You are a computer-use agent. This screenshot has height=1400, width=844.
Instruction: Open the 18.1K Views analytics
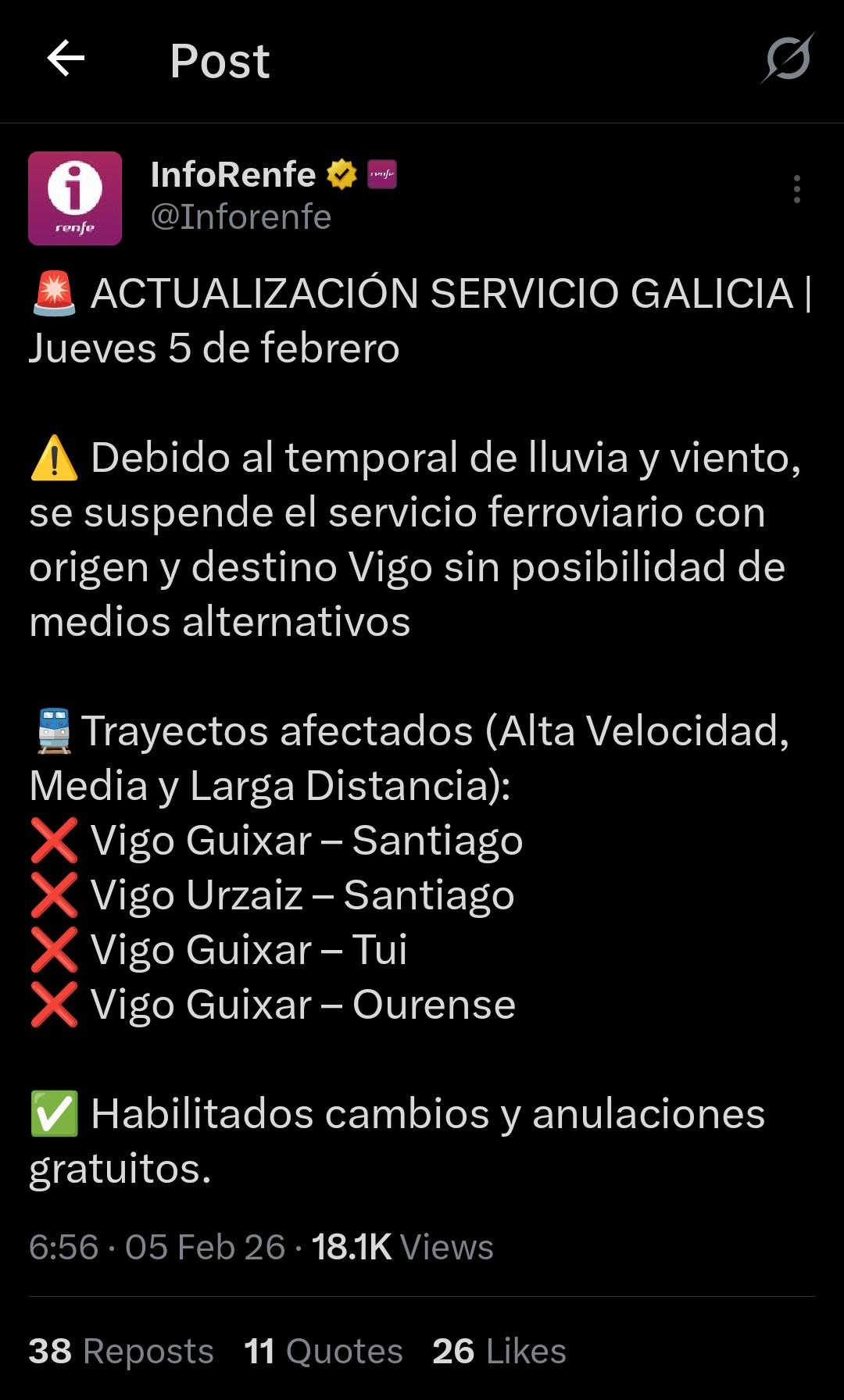click(x=402, y=1247)
